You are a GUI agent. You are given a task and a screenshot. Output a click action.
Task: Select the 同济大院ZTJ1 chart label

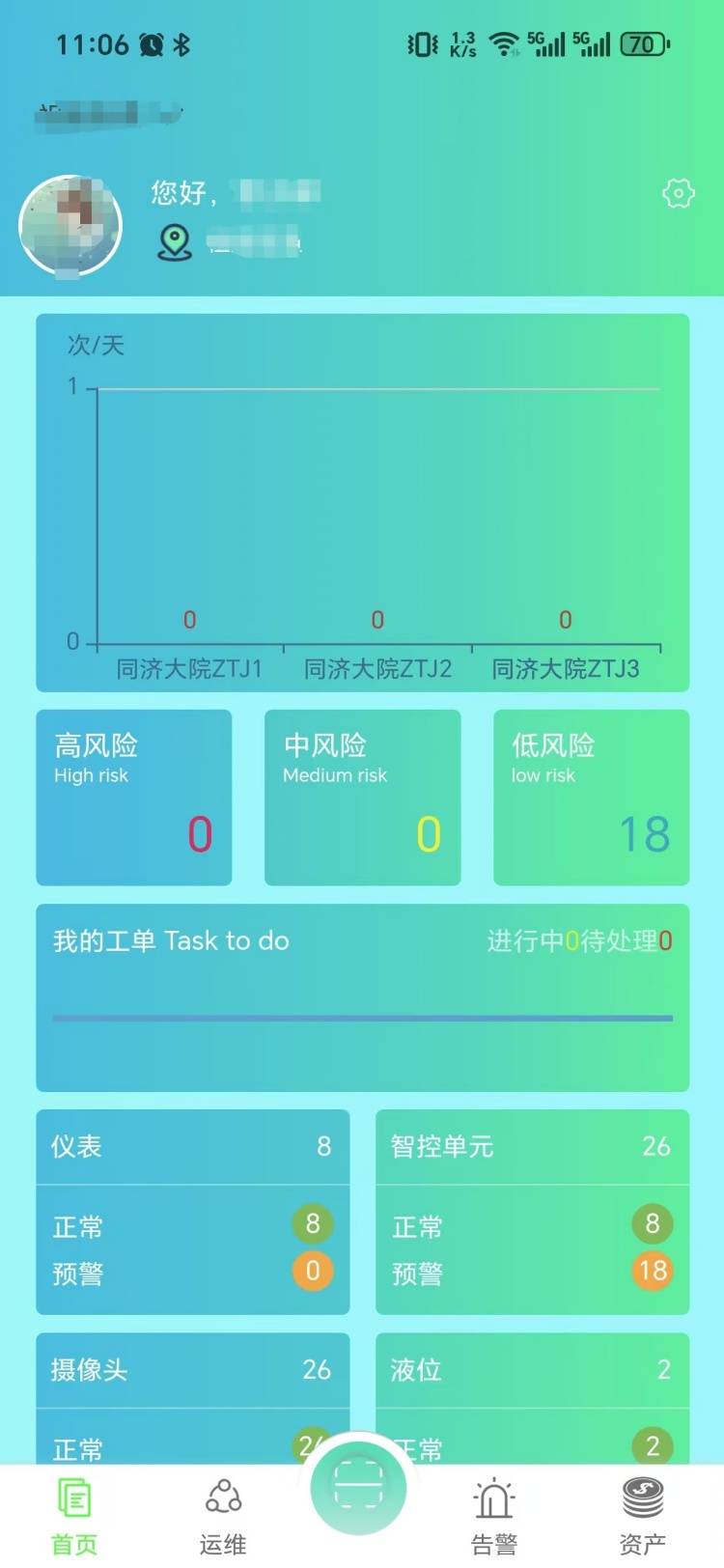pos(190,668)
